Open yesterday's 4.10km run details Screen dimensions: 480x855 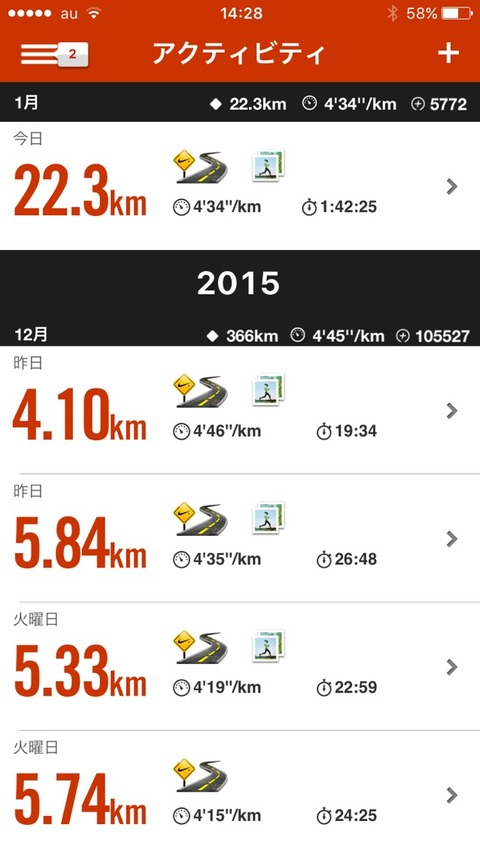[x=240, y=410]
